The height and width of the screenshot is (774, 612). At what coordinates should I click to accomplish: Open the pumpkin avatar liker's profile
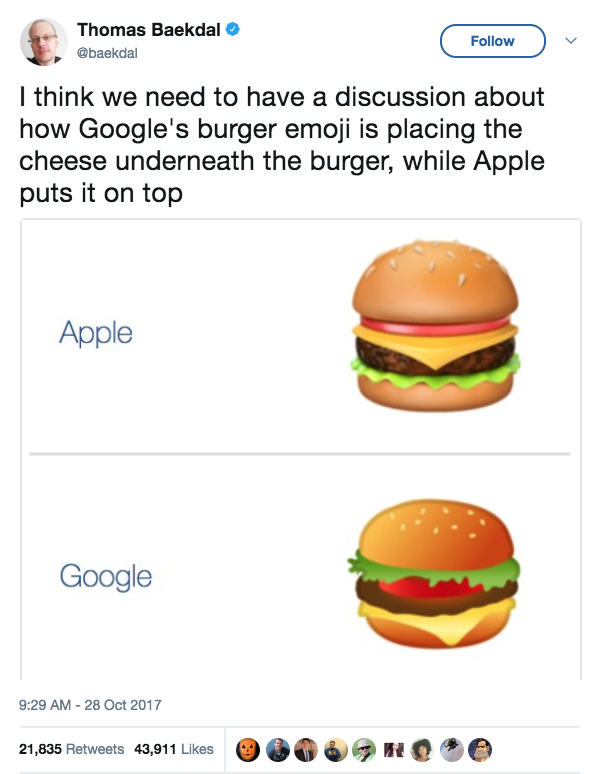click(248, 750)
